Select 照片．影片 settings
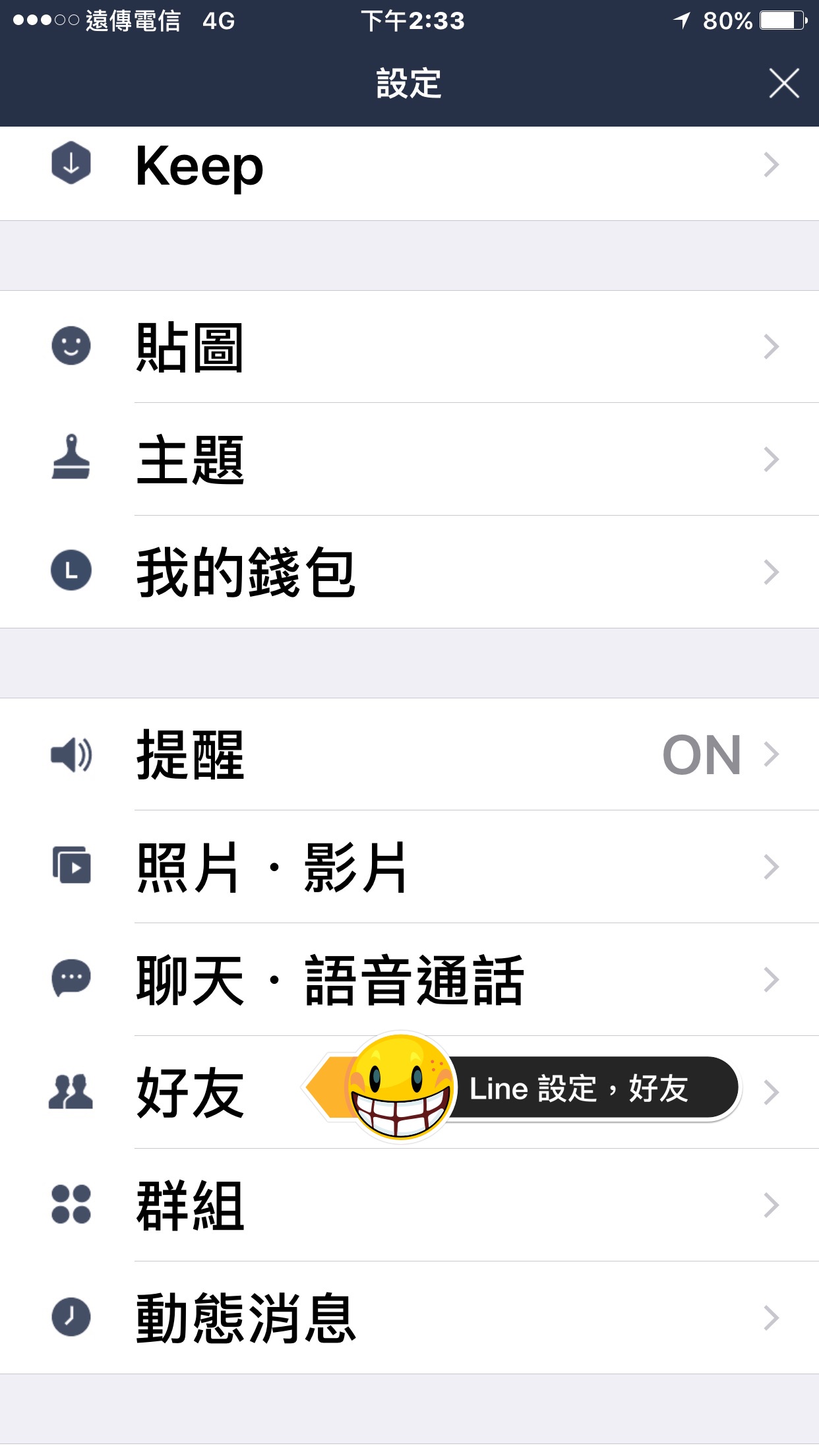This screenshot has height=1456, width=819. pyautogui.click(x=409, y=867)
